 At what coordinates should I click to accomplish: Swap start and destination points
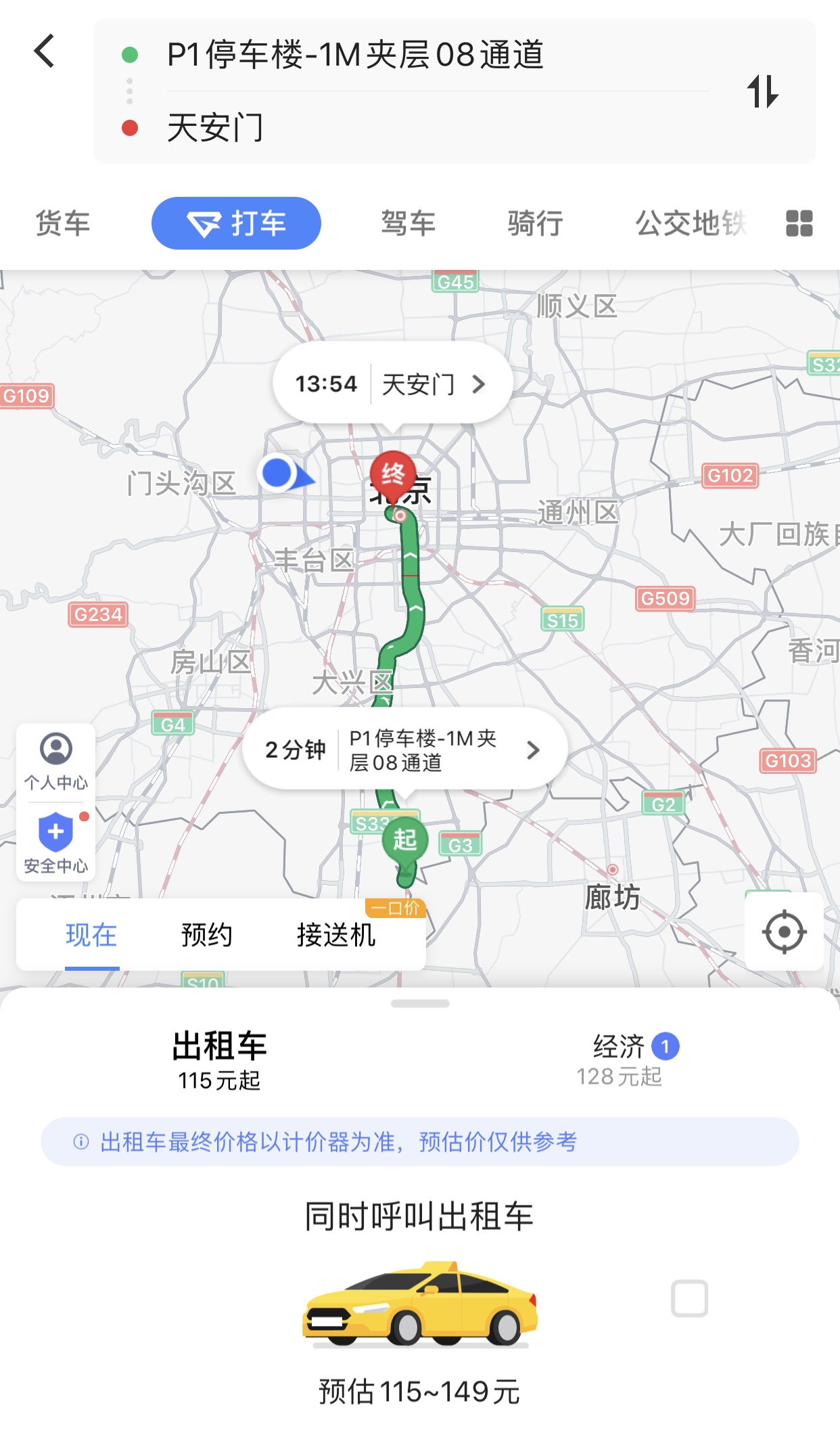(x=762, y=91)
